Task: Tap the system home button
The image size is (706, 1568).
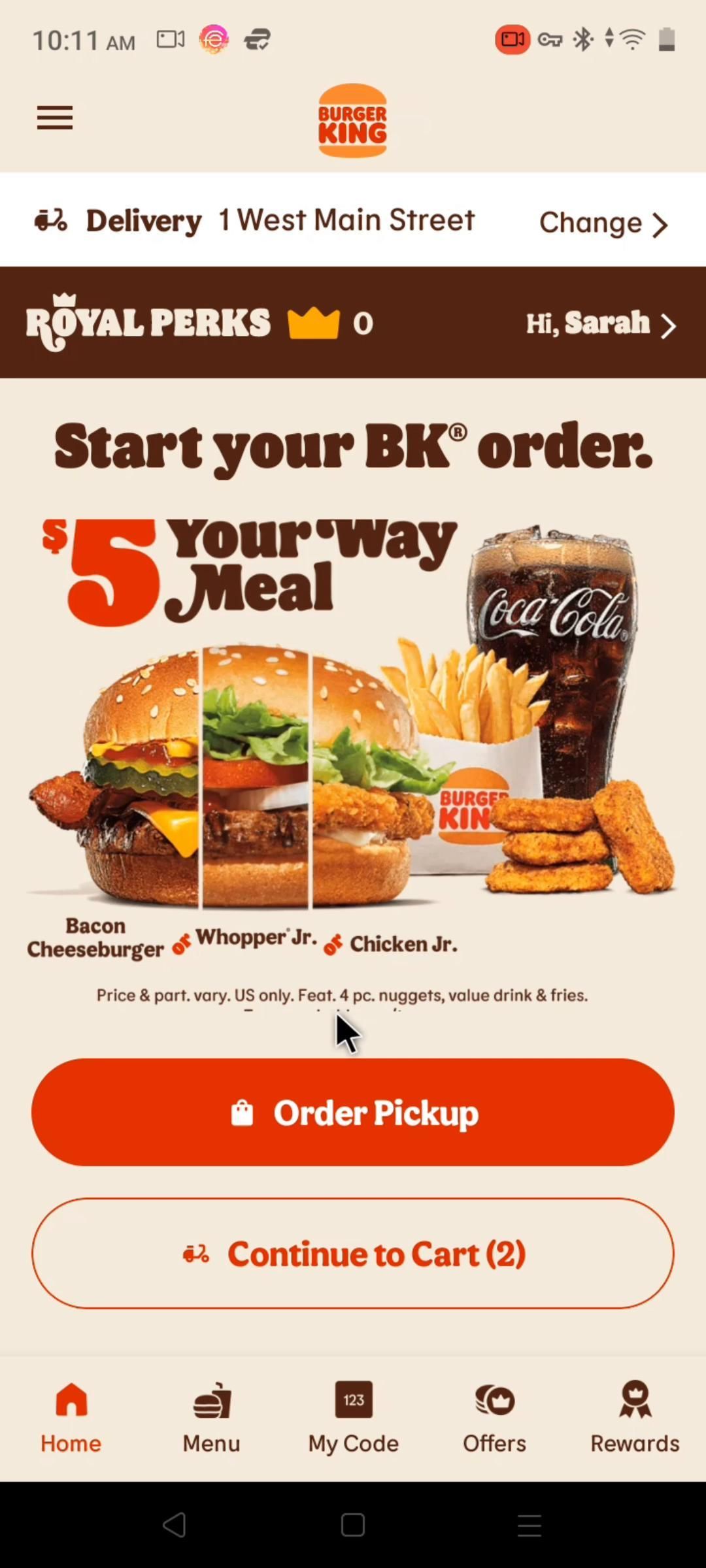Action: click(x=353, y=1526)
